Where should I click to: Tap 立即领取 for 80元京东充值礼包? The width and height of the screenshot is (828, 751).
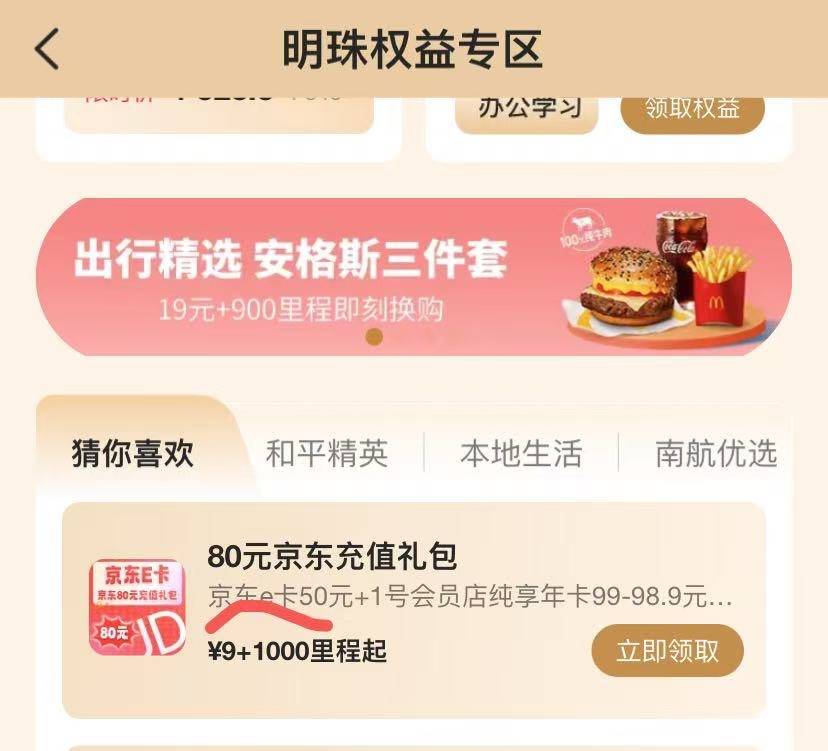(667, 651)
